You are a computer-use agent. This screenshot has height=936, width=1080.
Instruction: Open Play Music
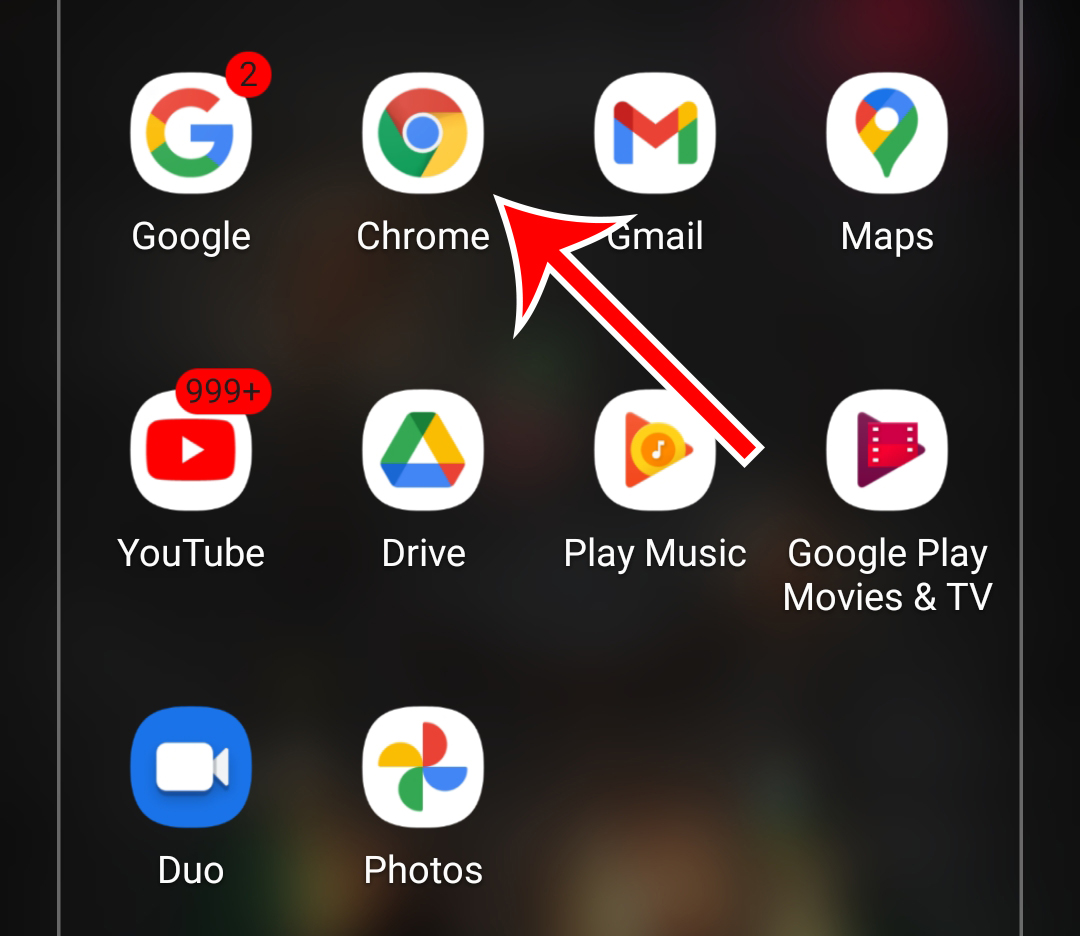(x=655, y=450)
